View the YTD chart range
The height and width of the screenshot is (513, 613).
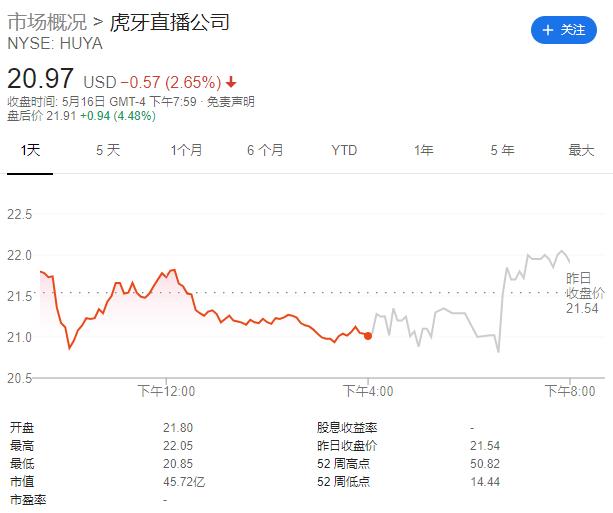pyautogui.click(x=344, y=150)
